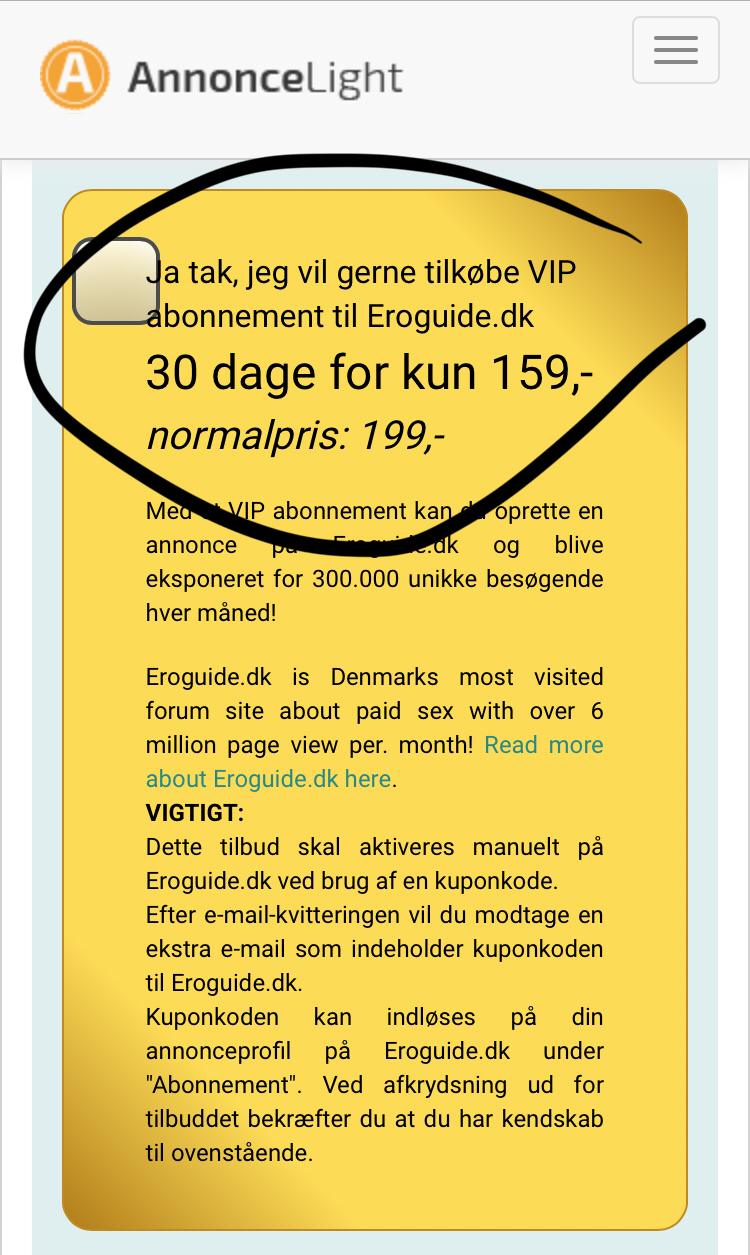Open the hamburger navigation menu

coord(675,50)
